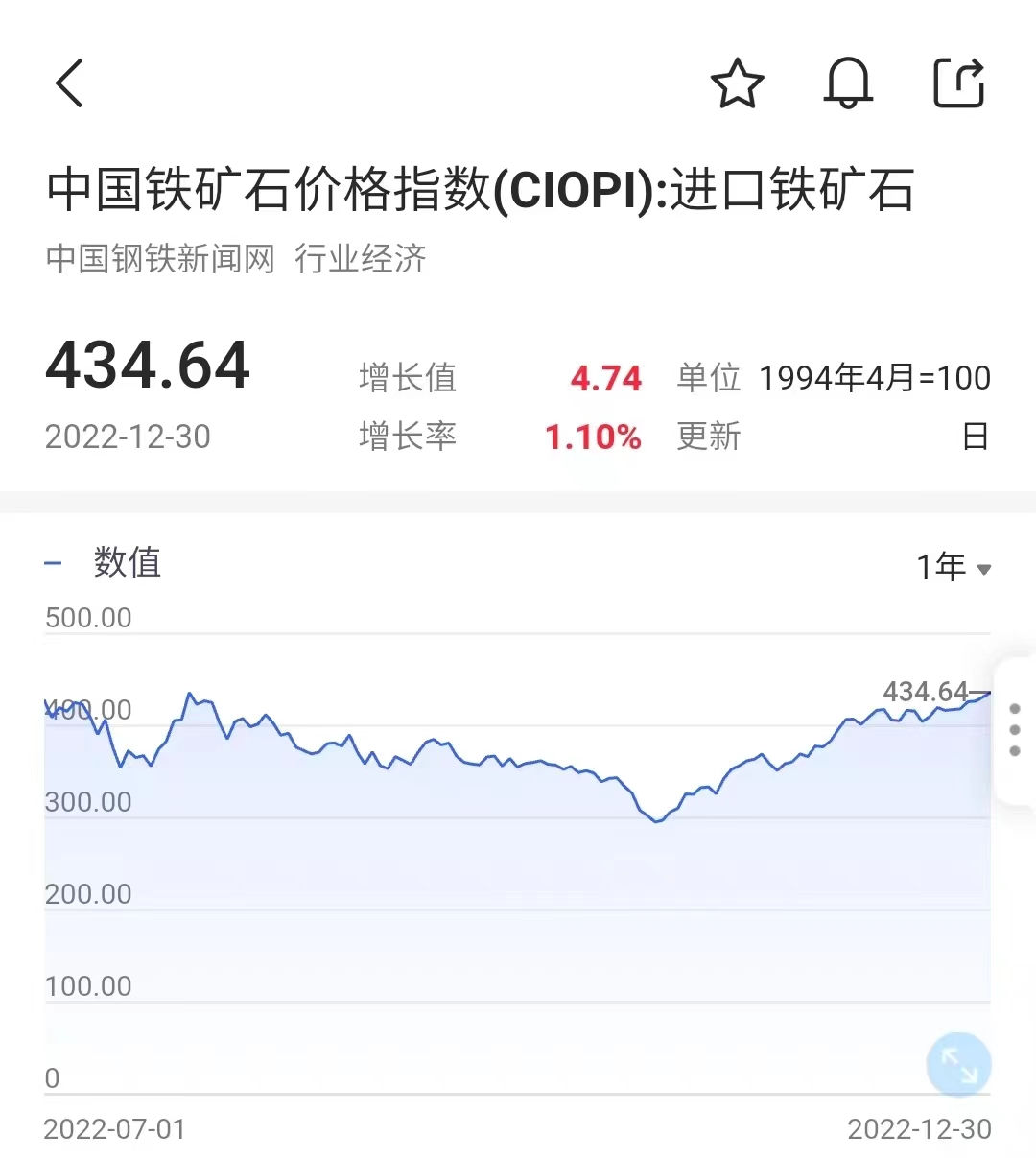This screenshot has height=1158, width=1036.
Task: Go back using the top-left arrow
Action: [x=69, y=83]
